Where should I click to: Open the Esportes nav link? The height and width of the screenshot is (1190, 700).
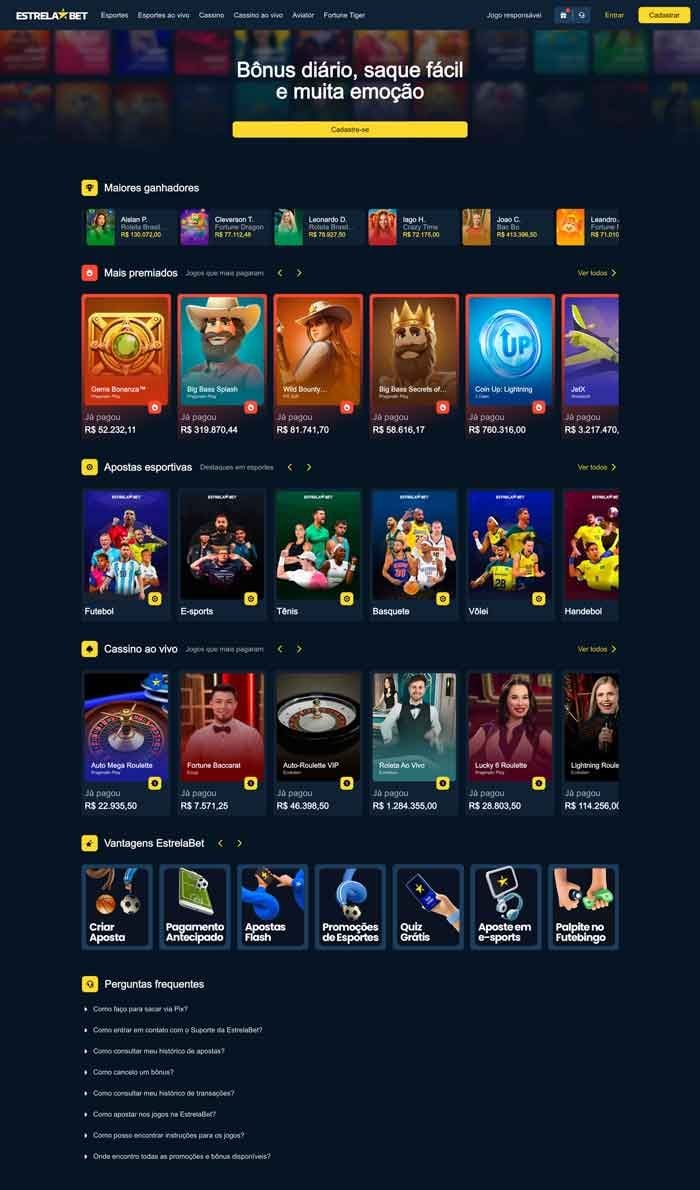pos(114,16)
